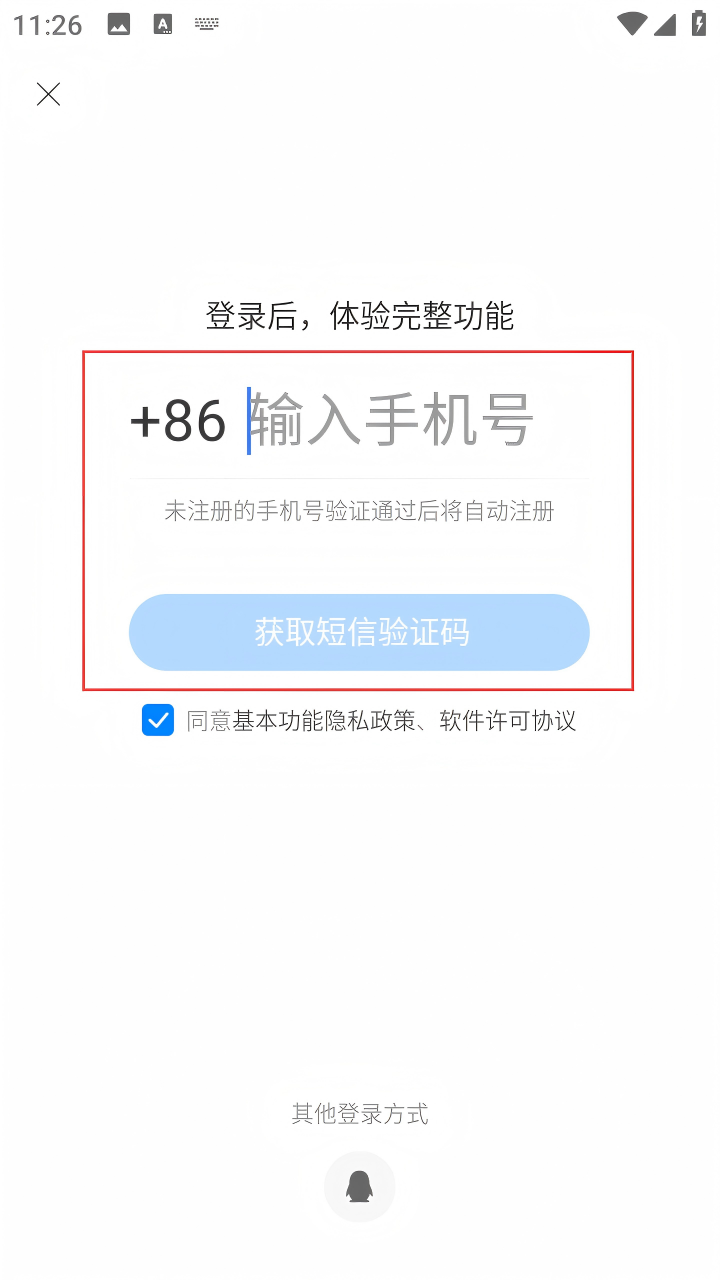Tap 获取短信验证码 button
Screen dimensions: 720x1280
pyautogui.click(x=359, y=632)
